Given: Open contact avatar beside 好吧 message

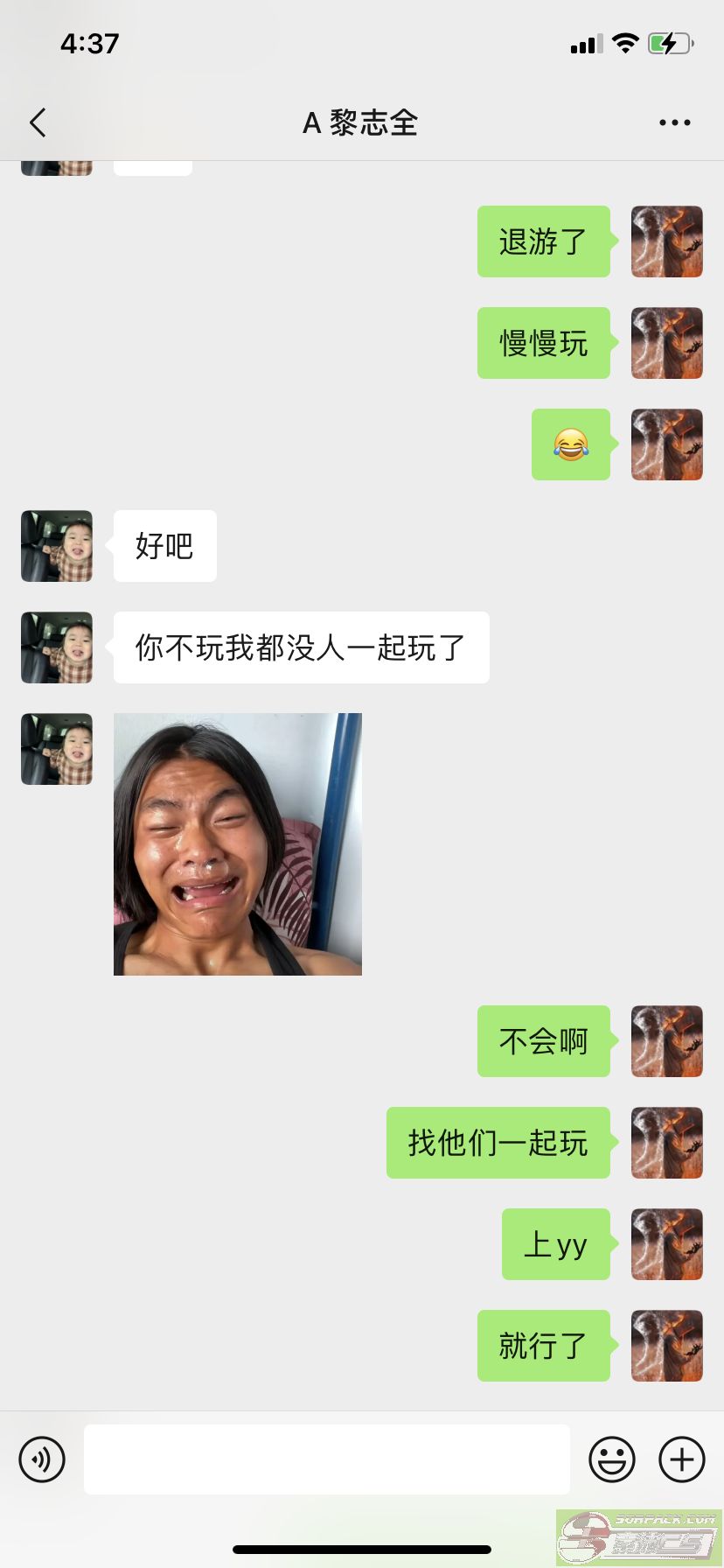Looking at the screenshot, I should click(x=57, y=546).
